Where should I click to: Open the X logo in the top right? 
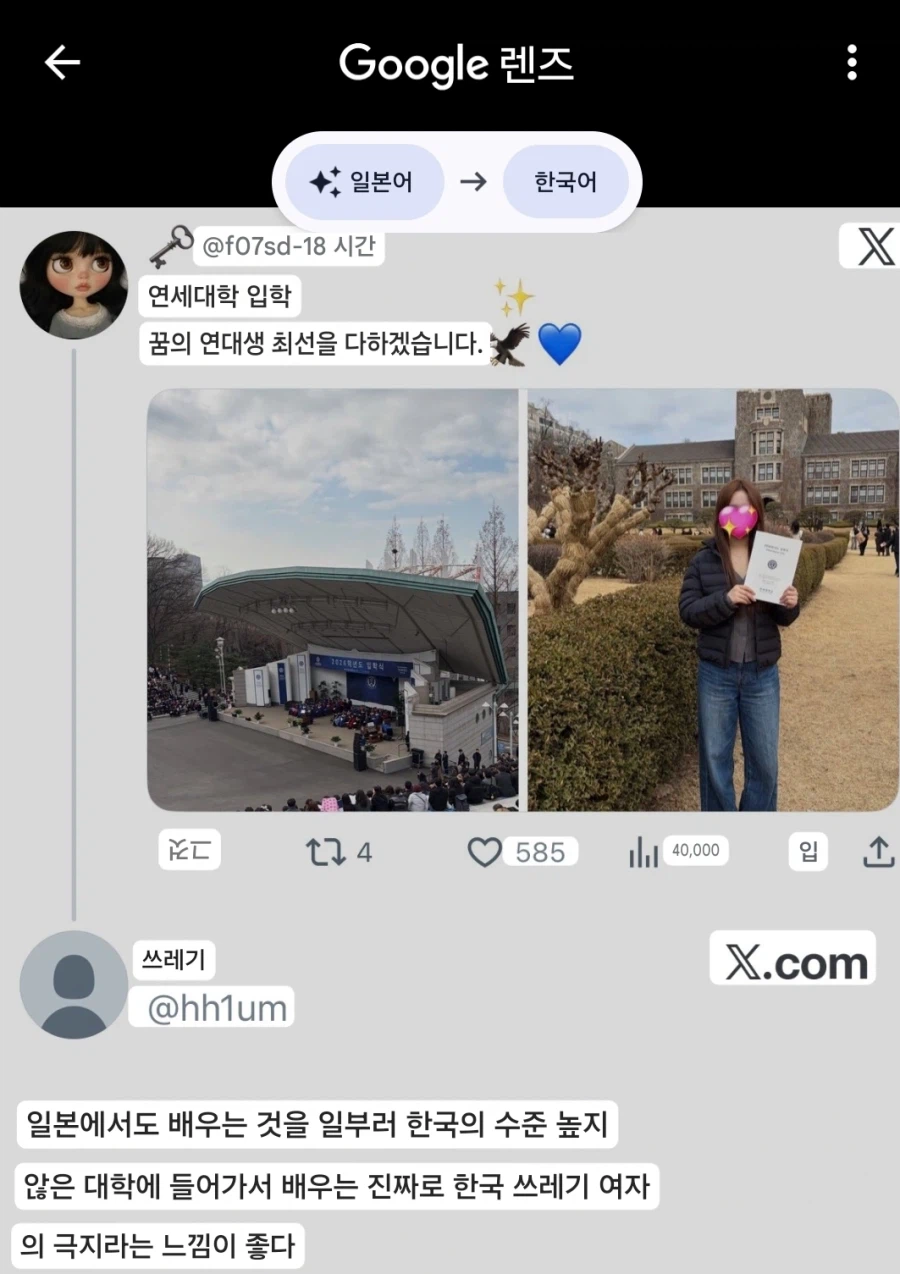coord(874,243)
